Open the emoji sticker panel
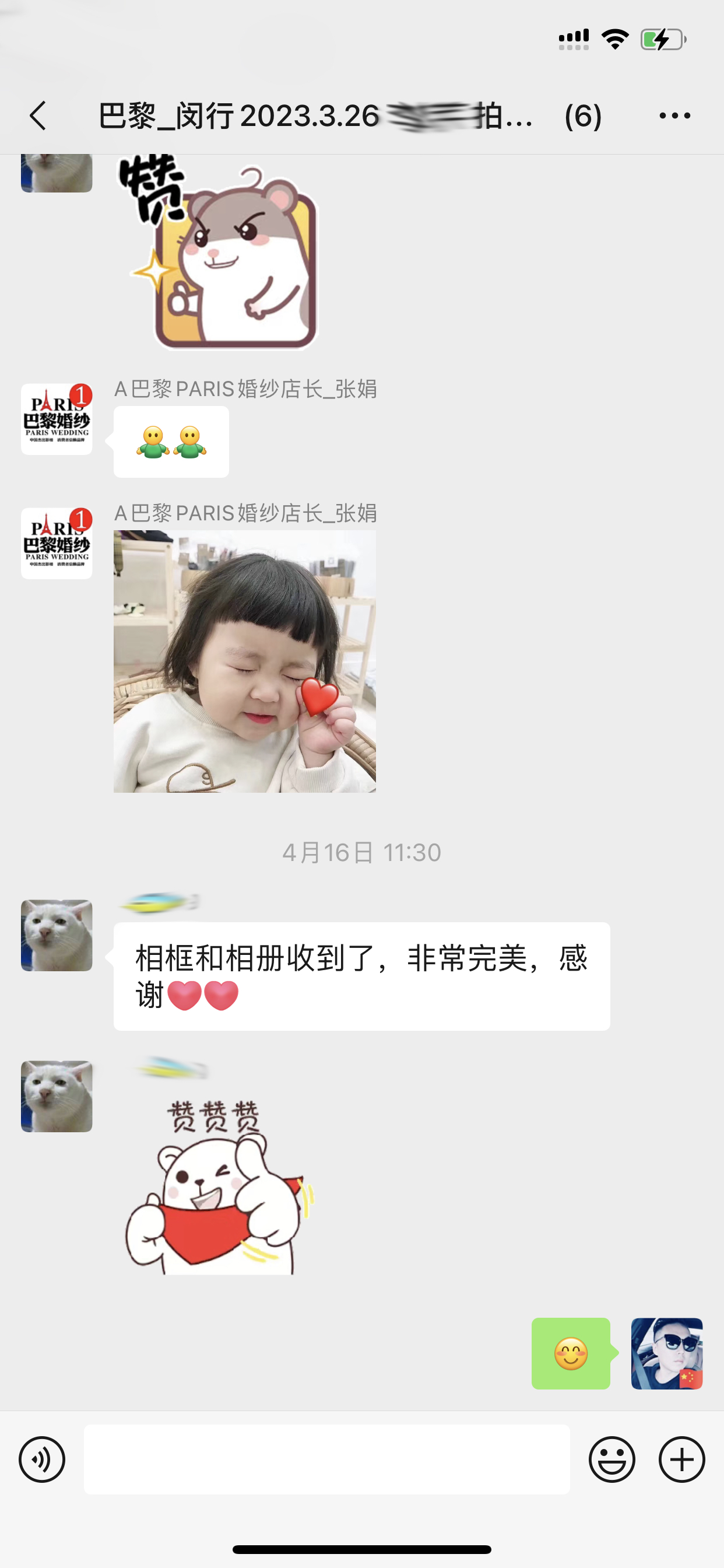Viewport: 724px width, 1568px height. [x=611, y=1459]
